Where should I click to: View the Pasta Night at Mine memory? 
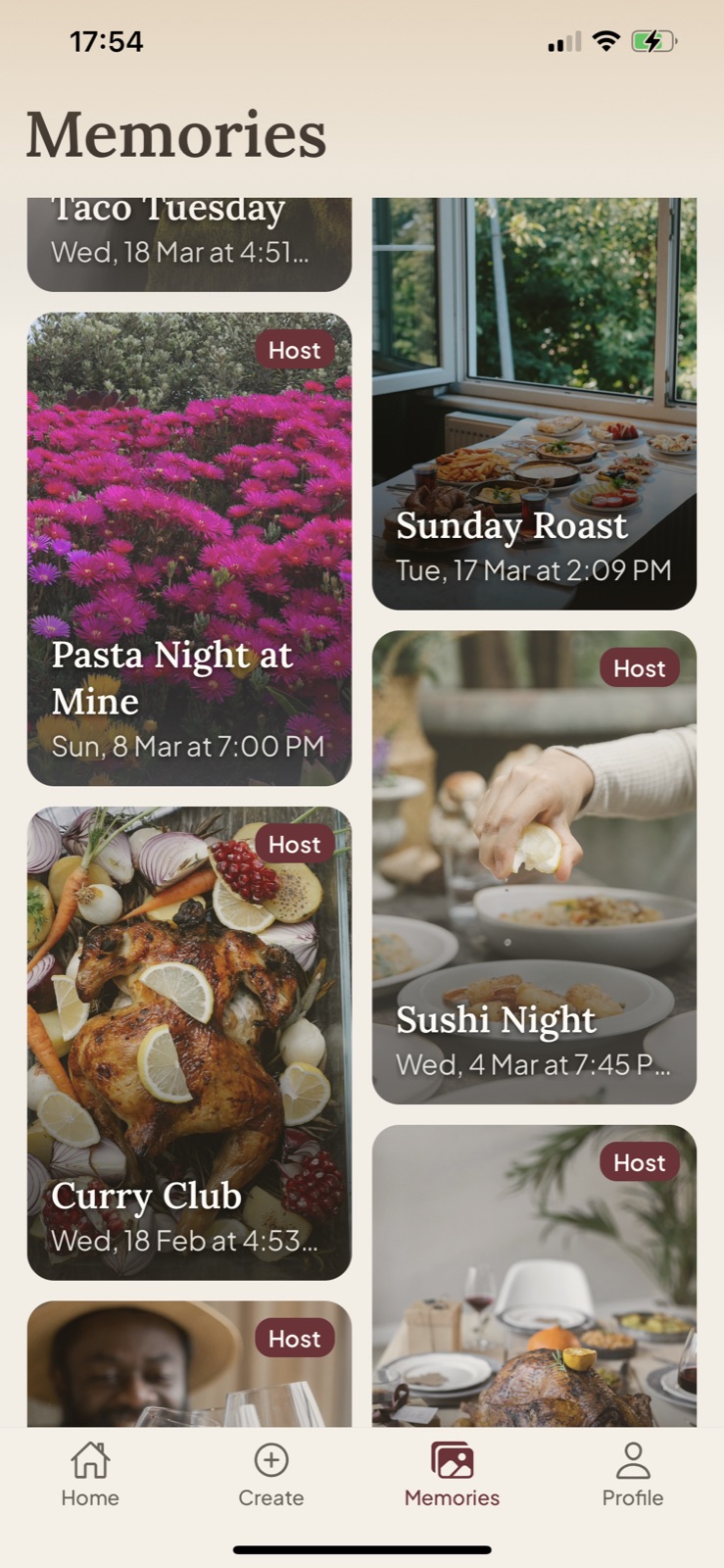click(x=189, y=549)
